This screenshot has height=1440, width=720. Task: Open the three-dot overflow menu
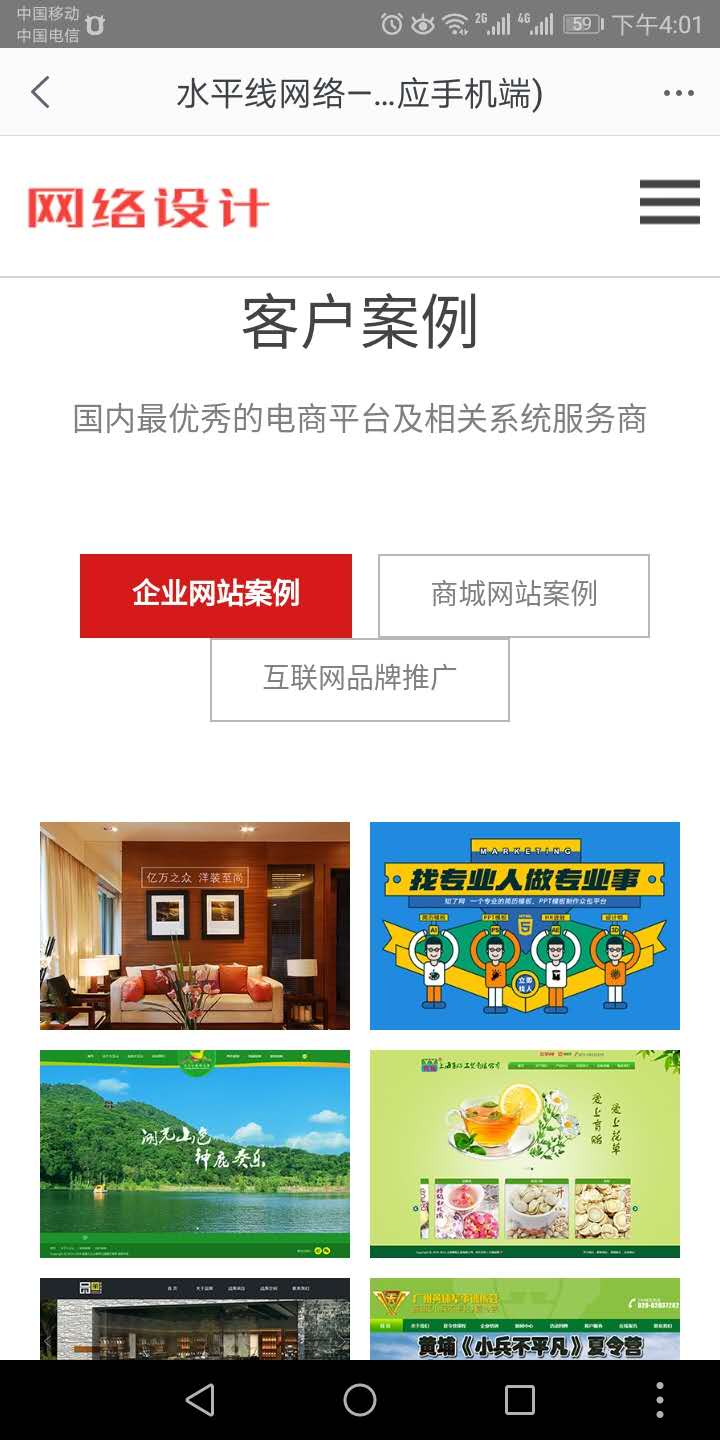[x=678, y=93]
